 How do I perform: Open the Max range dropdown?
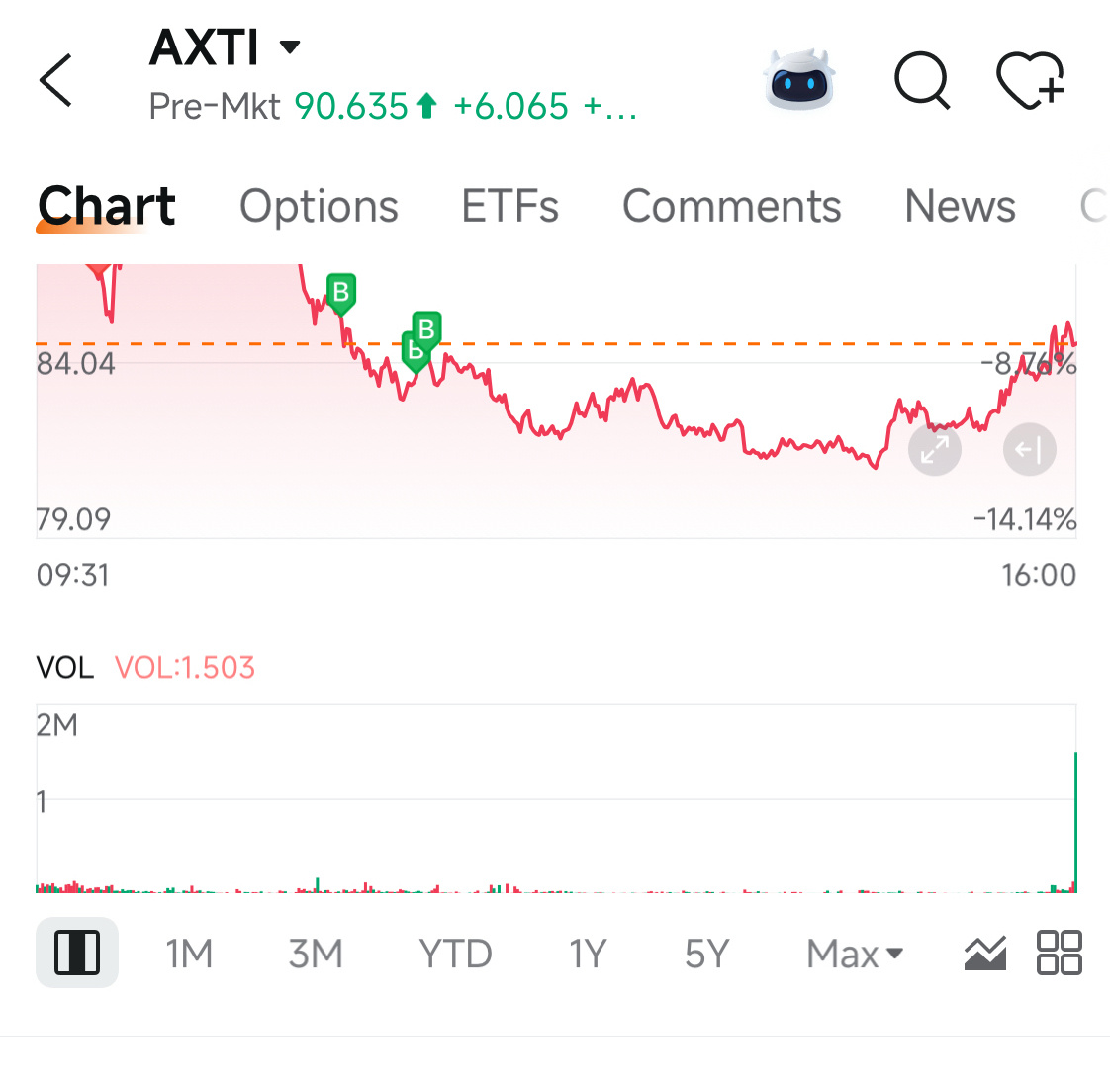coord(855,954)
